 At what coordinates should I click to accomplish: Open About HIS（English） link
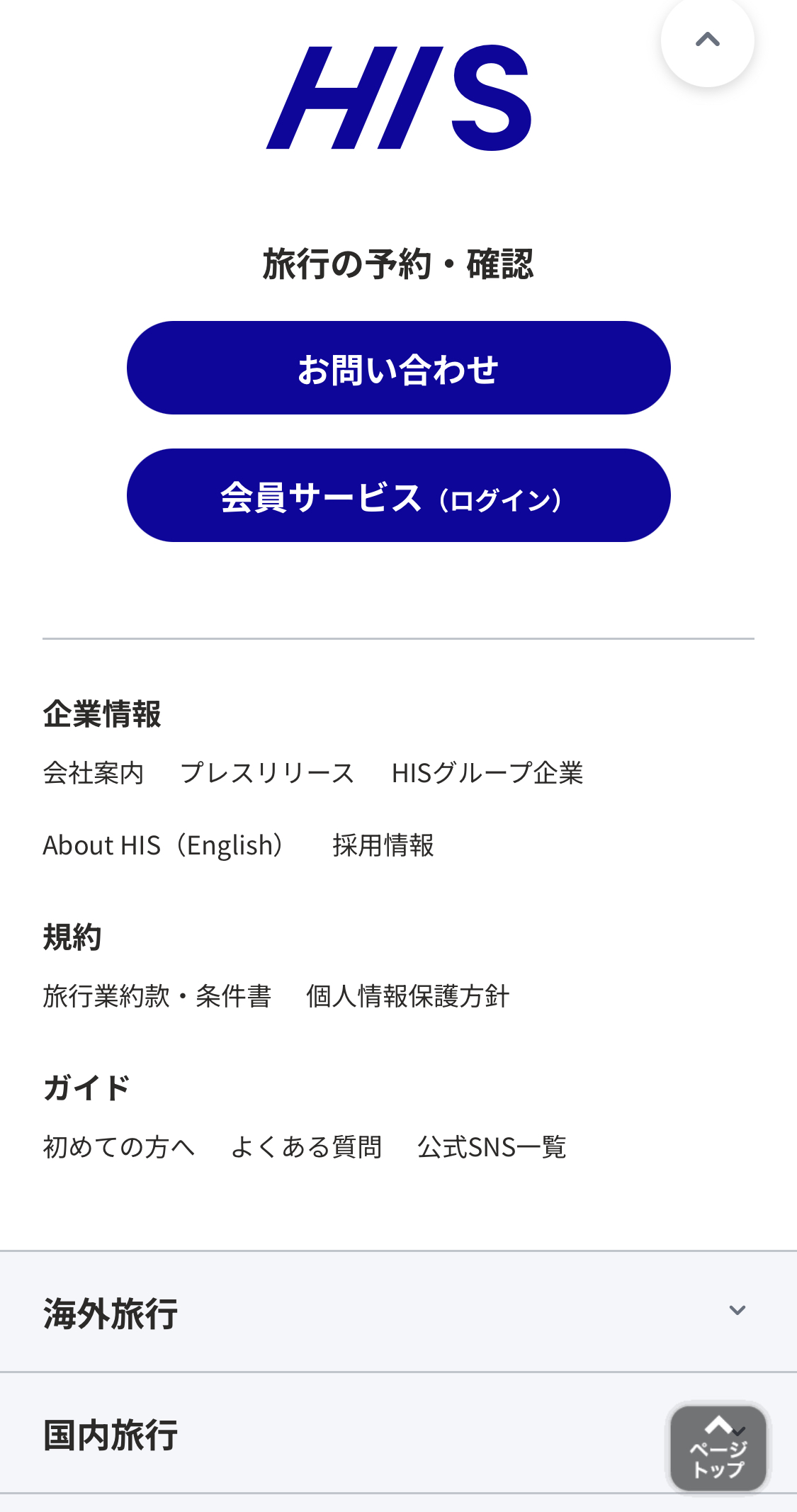click(x=168, y=845)
